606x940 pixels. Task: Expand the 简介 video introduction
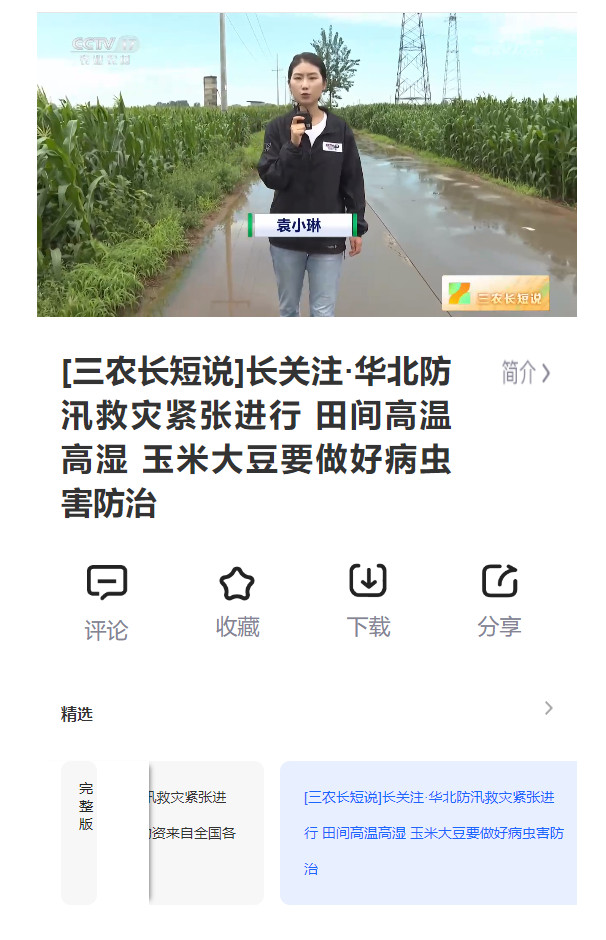click(526, 373)
